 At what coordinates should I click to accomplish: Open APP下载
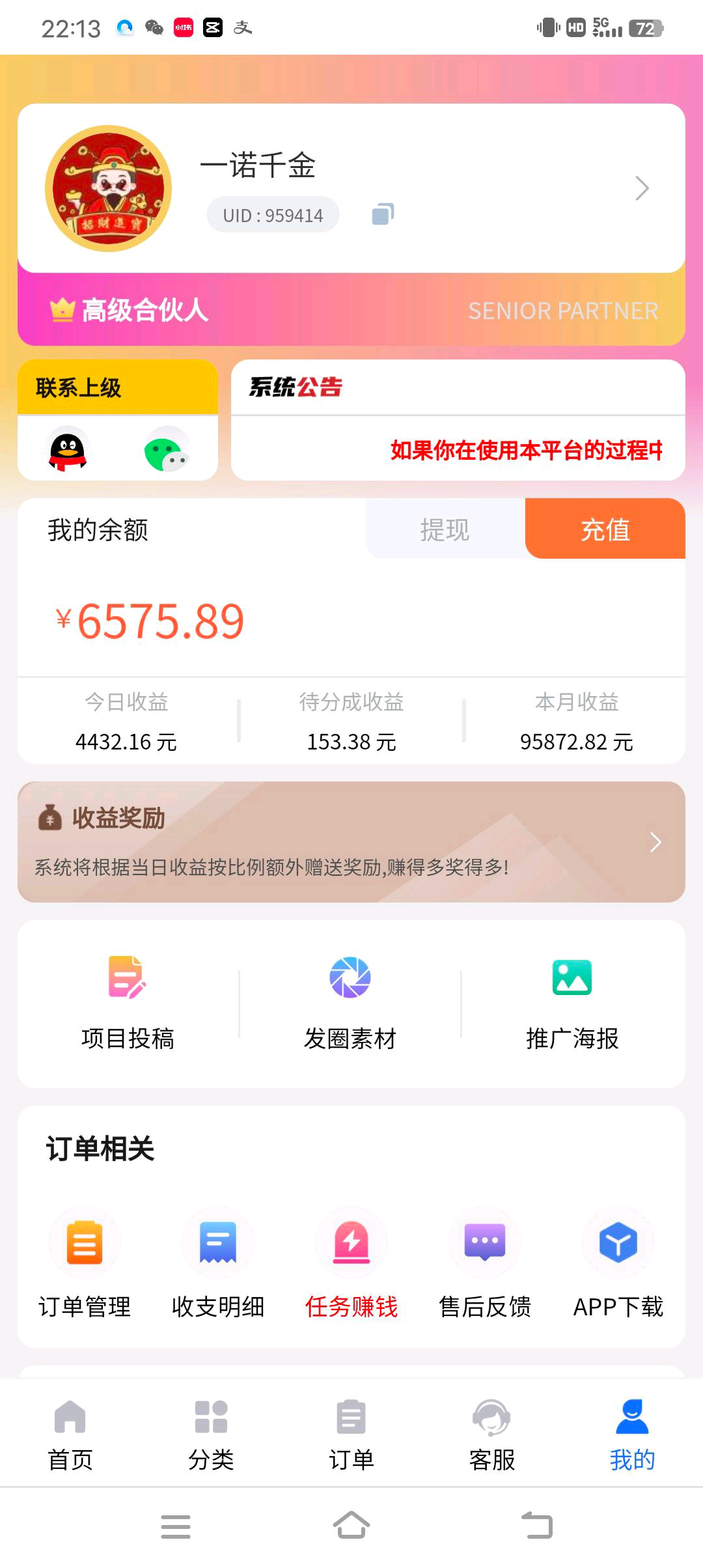click(x=618, y=1264)
